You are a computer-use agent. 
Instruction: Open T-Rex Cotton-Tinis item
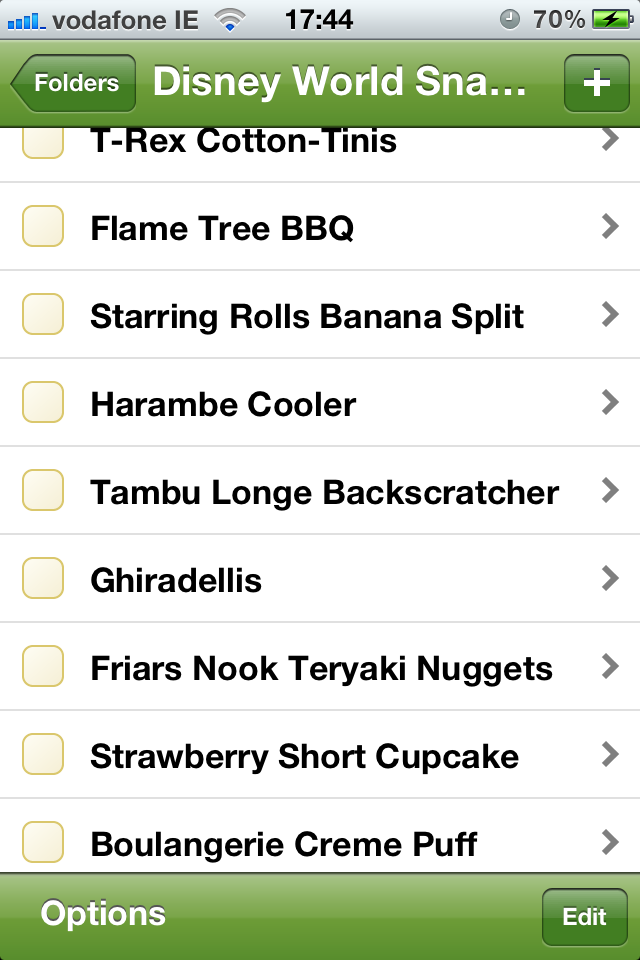tap(330, 142)
